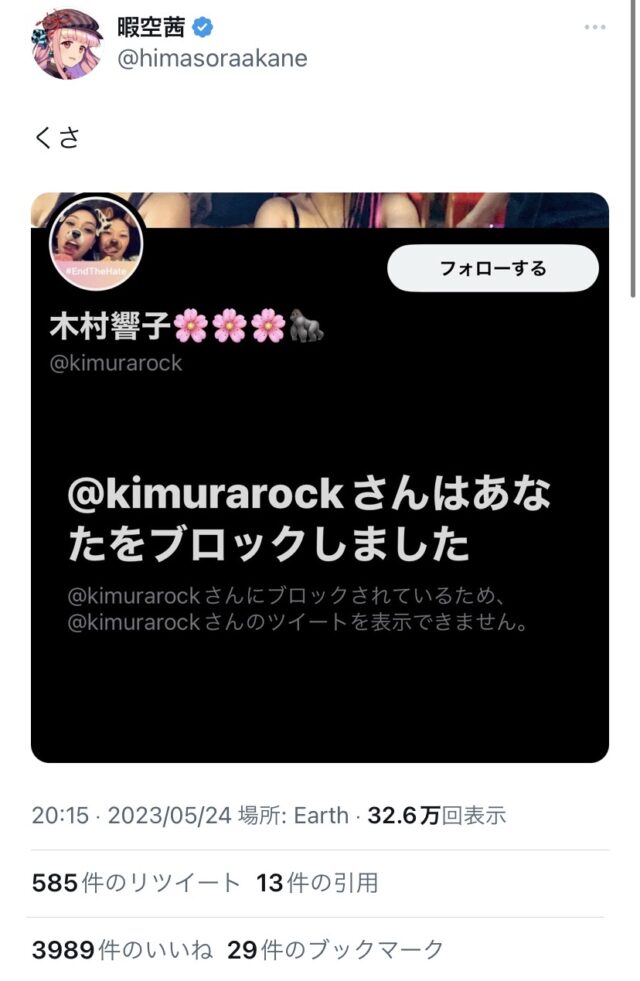Open the attached screenshot image in the tweet
This screenshot has width=640, height=981.
click(320, 477)
